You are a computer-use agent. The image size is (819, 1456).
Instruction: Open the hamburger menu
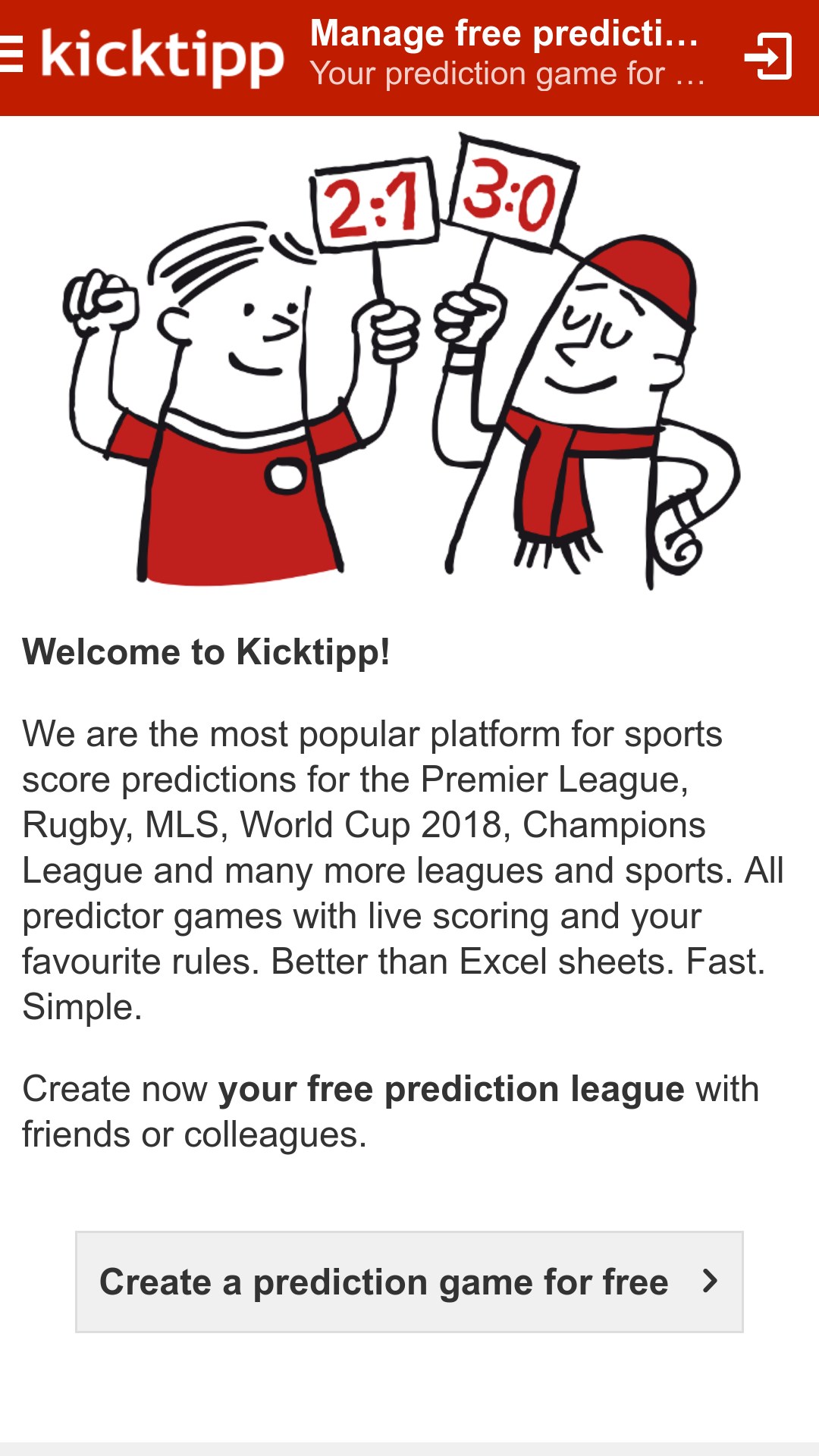11,56
